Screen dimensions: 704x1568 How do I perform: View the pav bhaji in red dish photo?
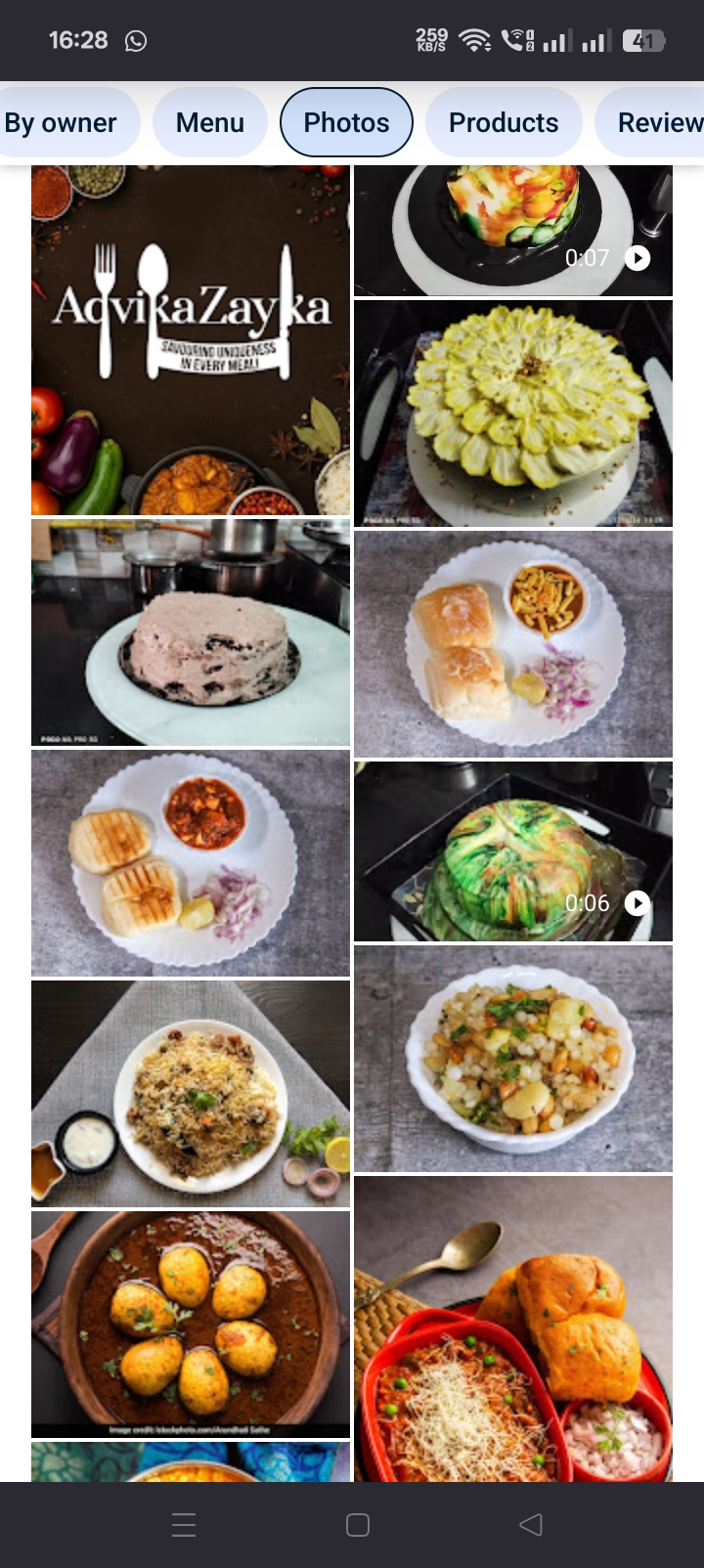click(513, 1328)
